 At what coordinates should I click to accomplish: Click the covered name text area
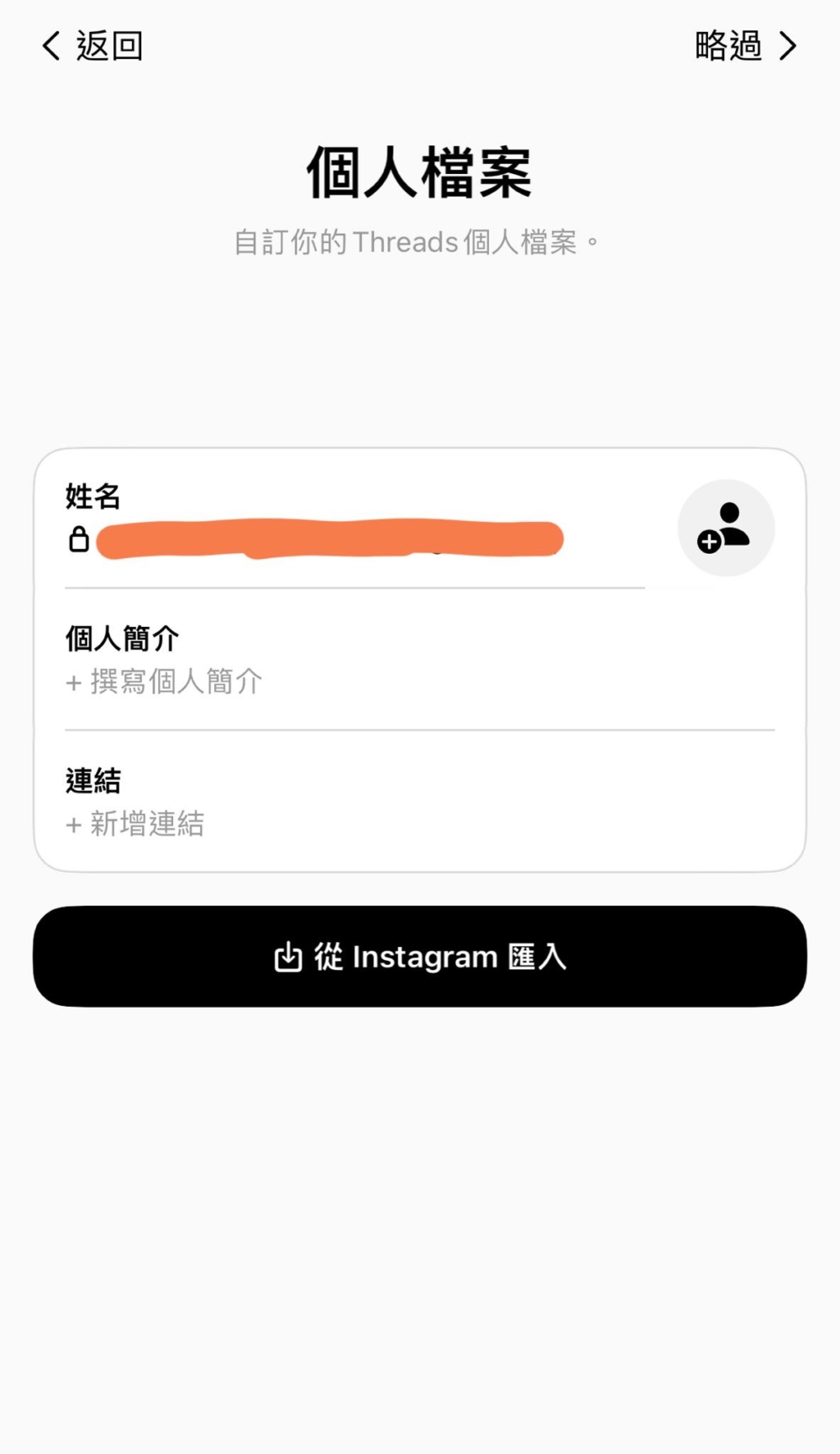(328, 540)
